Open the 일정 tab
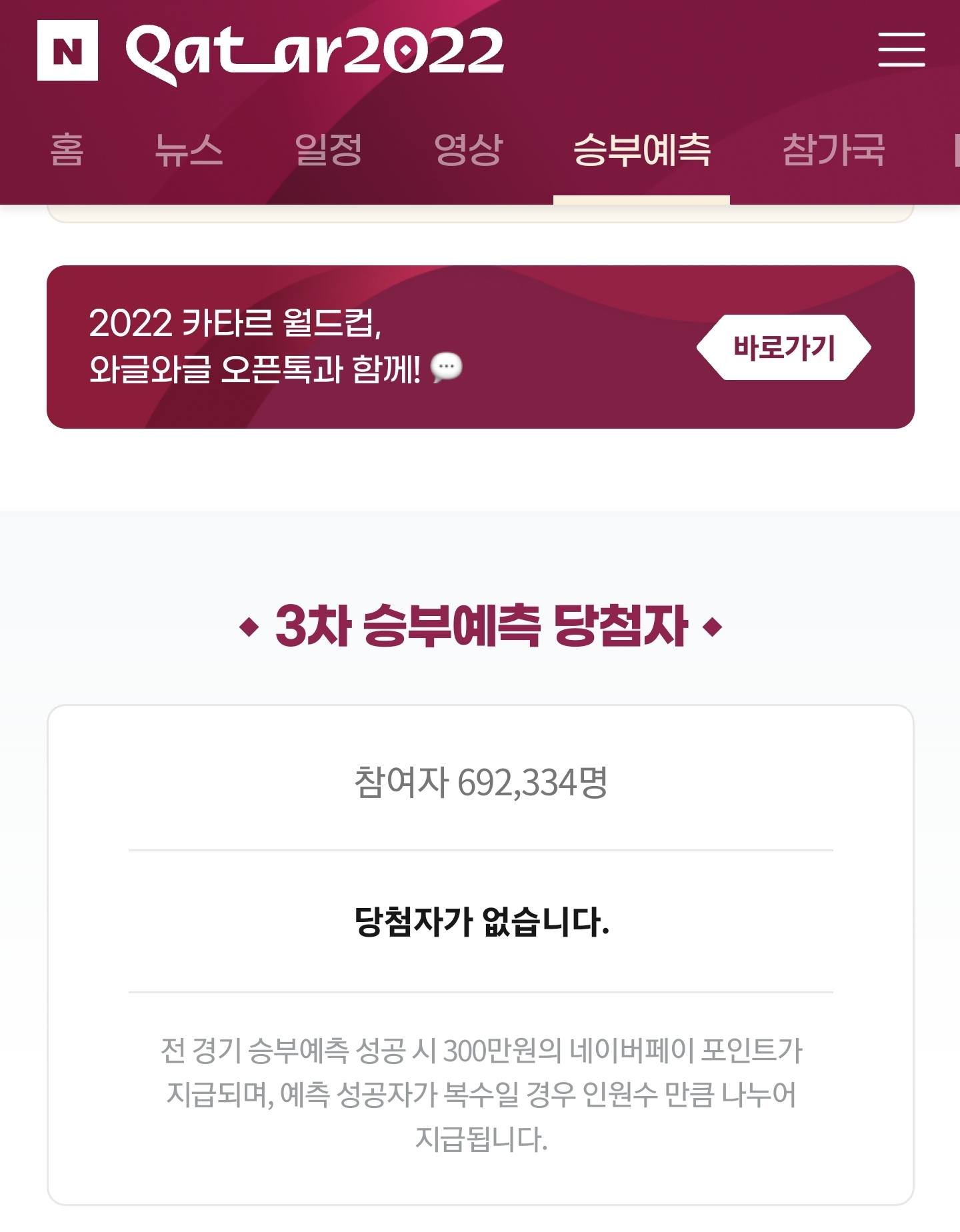 [x=328, y=150]
